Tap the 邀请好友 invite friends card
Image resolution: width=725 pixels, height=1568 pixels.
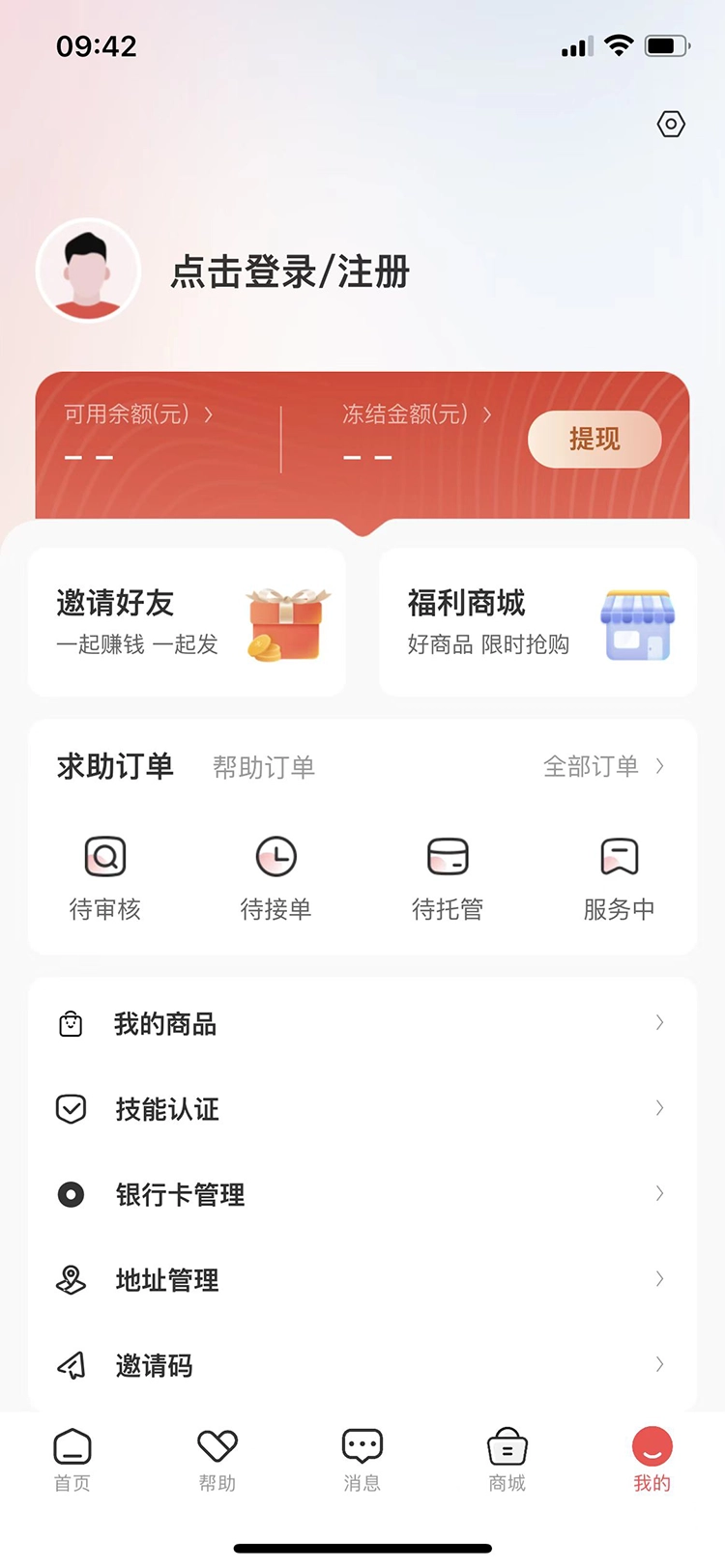click(x=187, y=621)
